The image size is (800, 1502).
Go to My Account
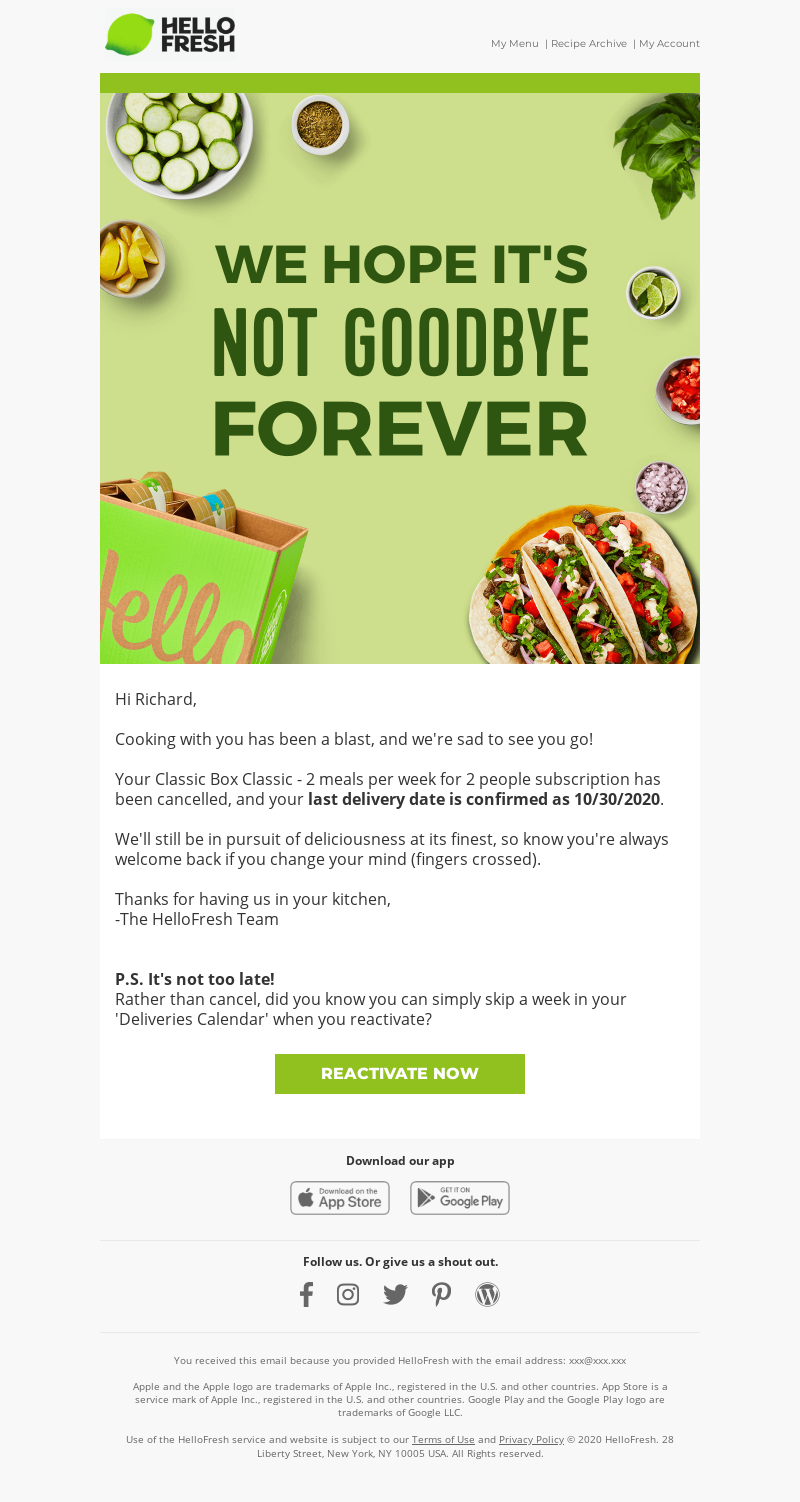click(669, 44)
